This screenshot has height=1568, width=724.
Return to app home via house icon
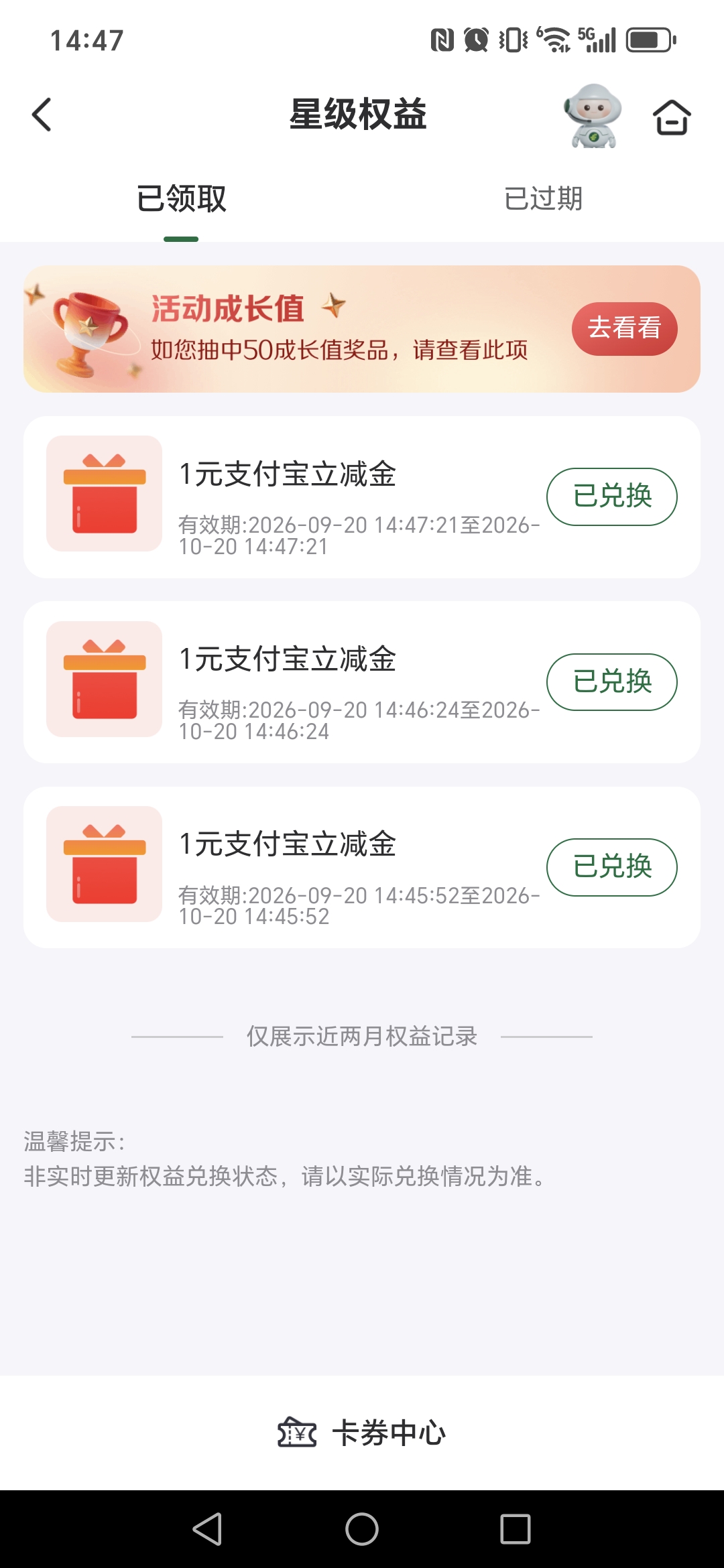coord(672,117)
